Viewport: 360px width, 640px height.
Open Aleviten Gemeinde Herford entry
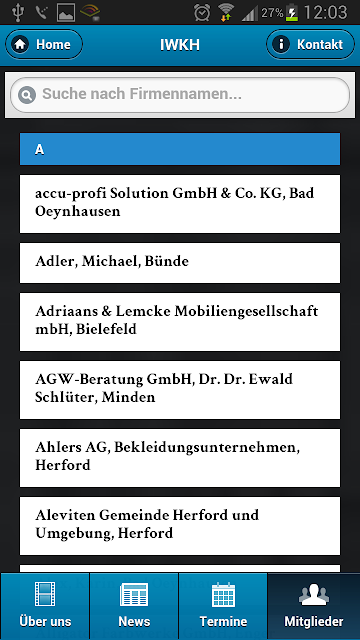[180, 526]
